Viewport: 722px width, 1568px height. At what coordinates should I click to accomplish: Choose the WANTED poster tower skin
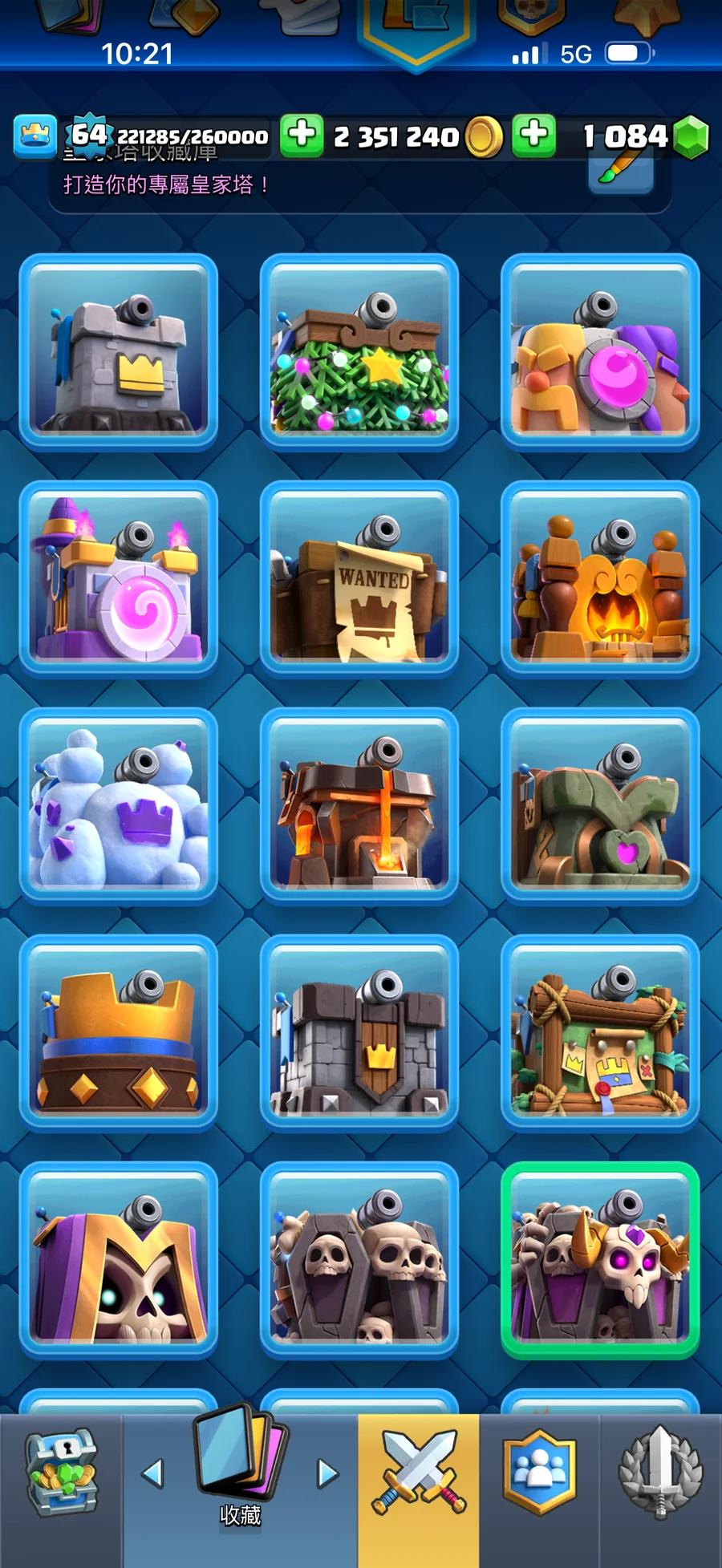pos(359,579)
